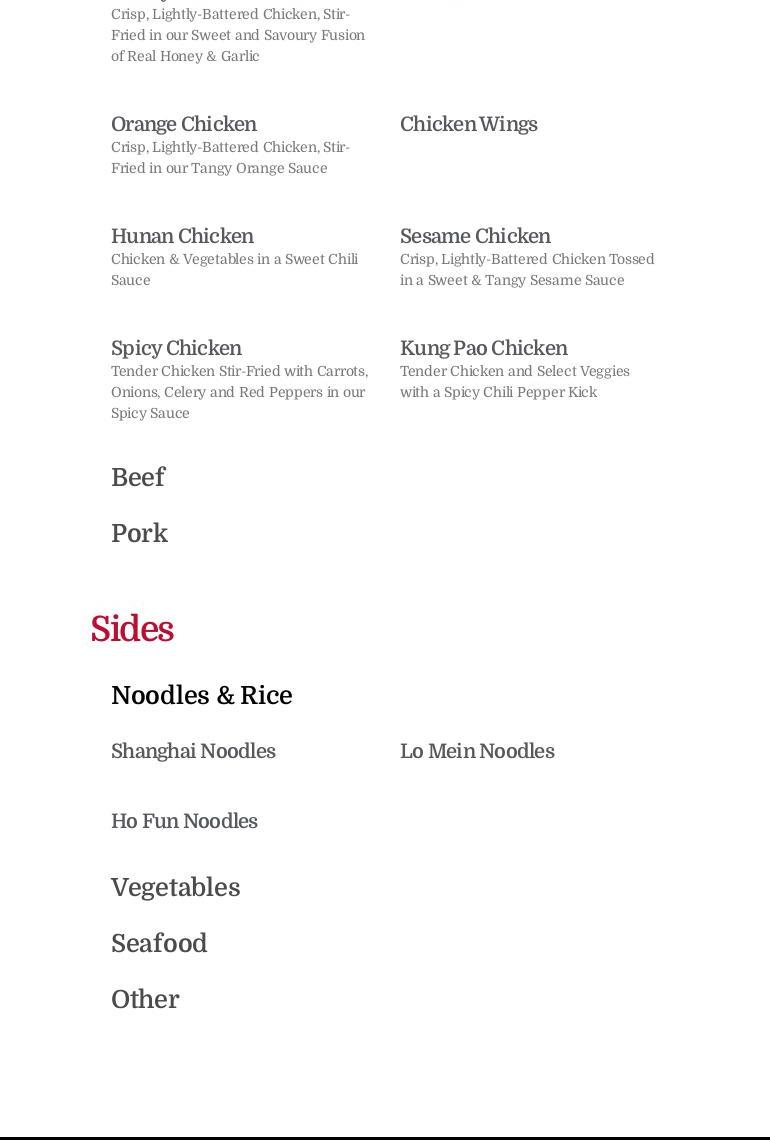
Task: Collapse the Noodles & Rice section
Action: pos(201,696)
